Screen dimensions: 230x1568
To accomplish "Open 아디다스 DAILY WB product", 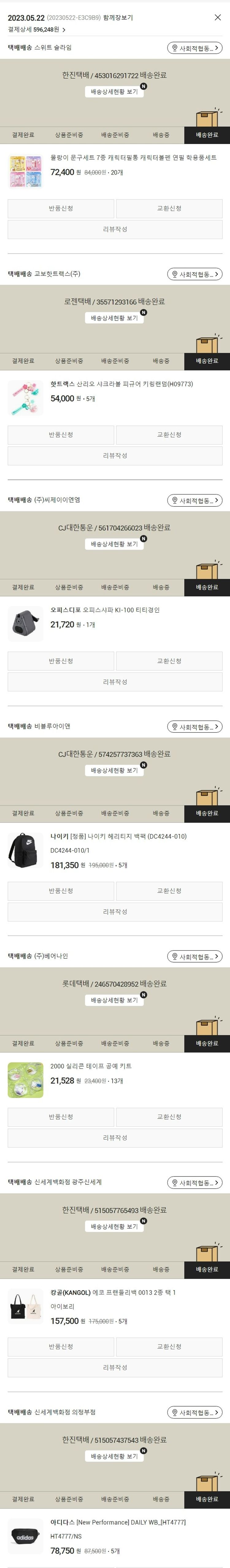I will [x=118, y=1522].
